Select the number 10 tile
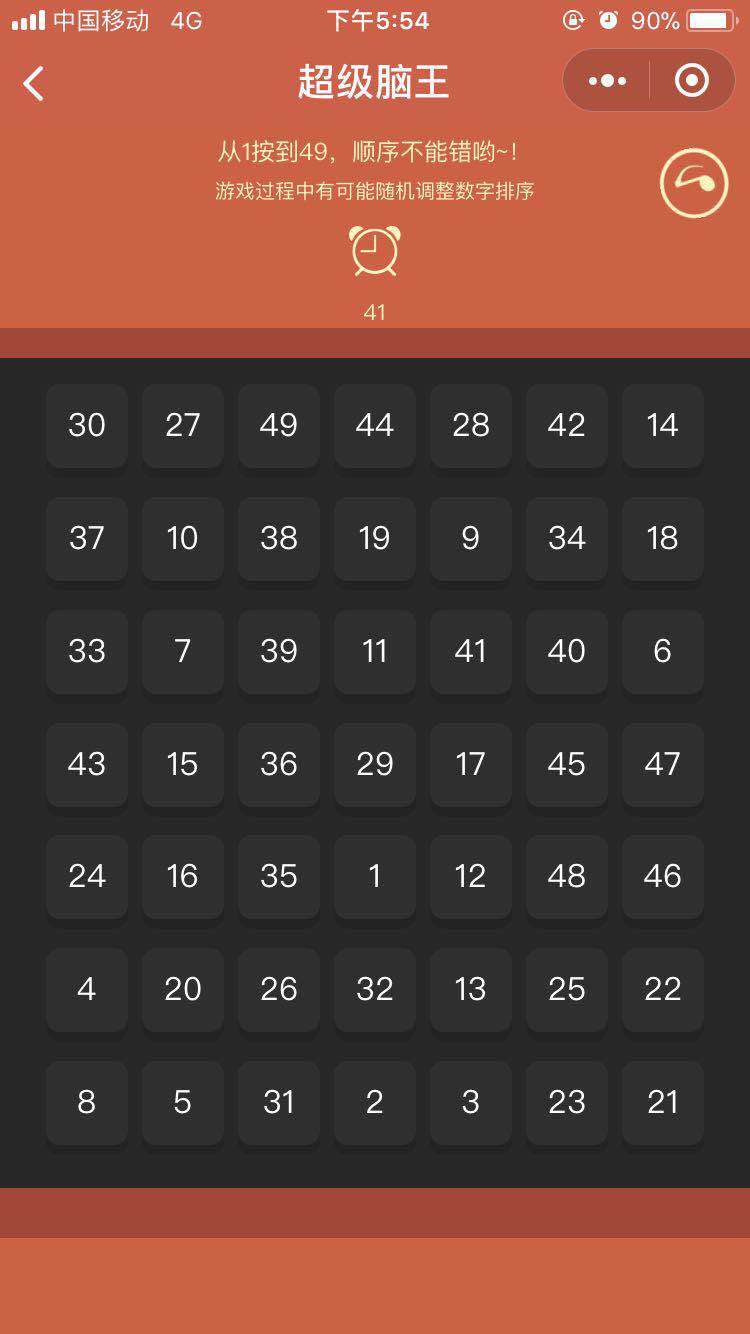This screenshot has width=750, height=1334. (183, 538)
